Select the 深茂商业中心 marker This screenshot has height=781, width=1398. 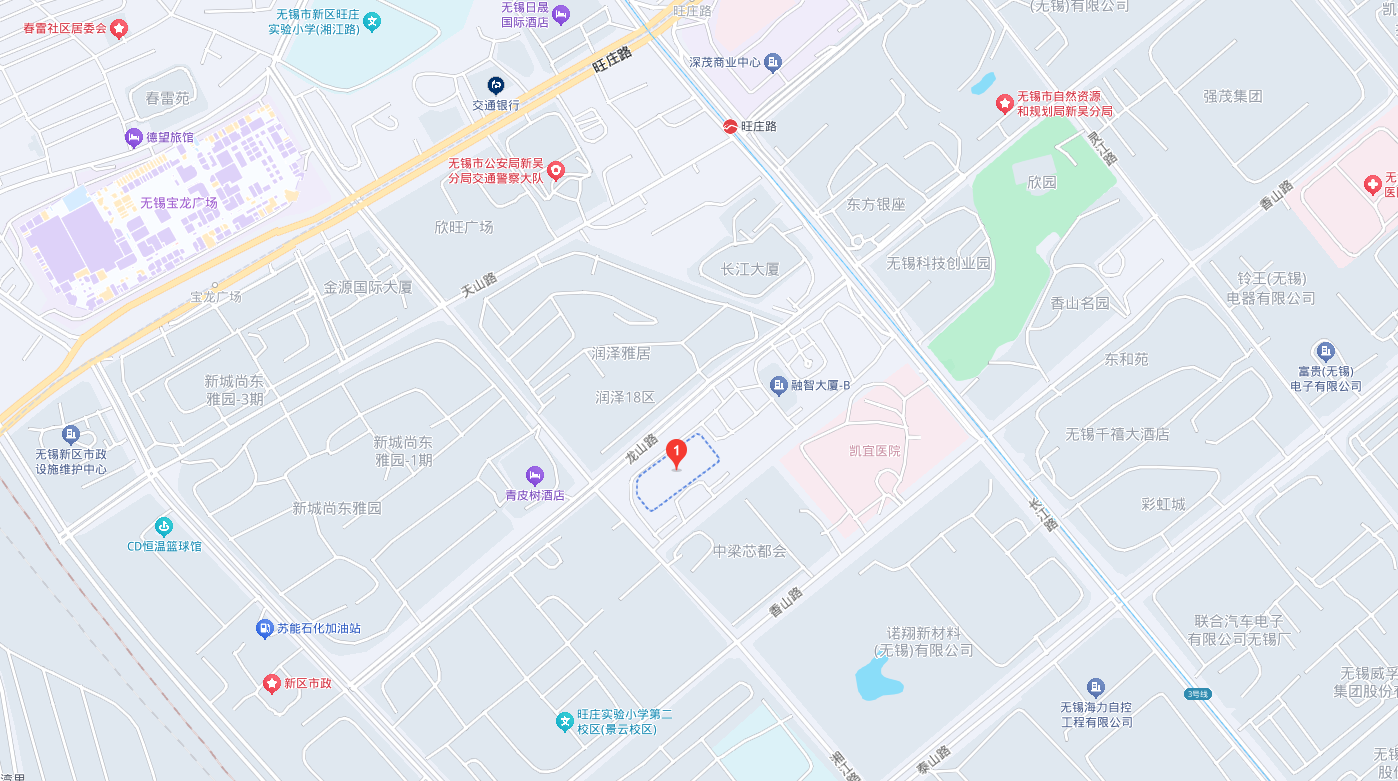coord(773,63)
